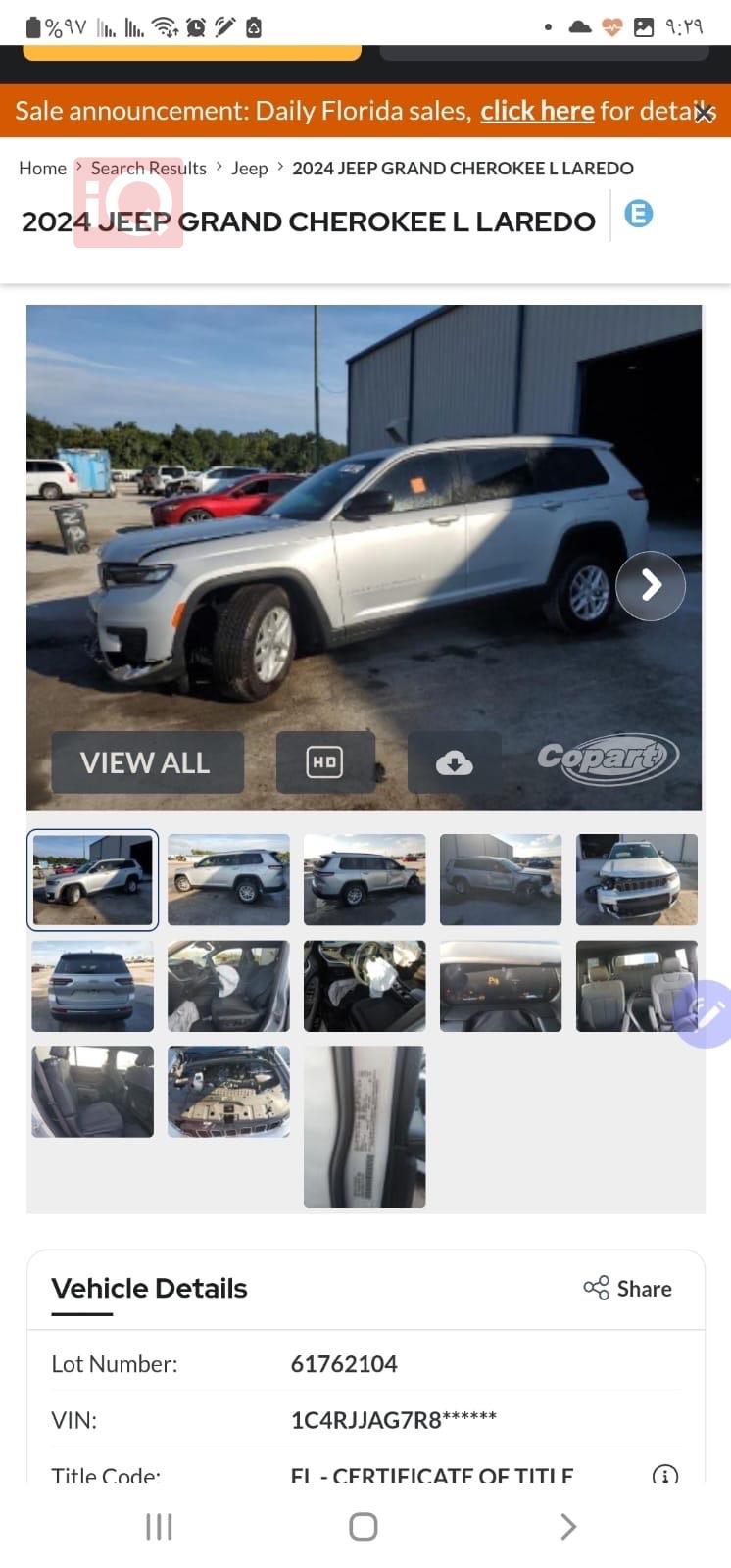Open the recent apps view
This screenshot has width=731, height=1568.
click(159, 1526)
